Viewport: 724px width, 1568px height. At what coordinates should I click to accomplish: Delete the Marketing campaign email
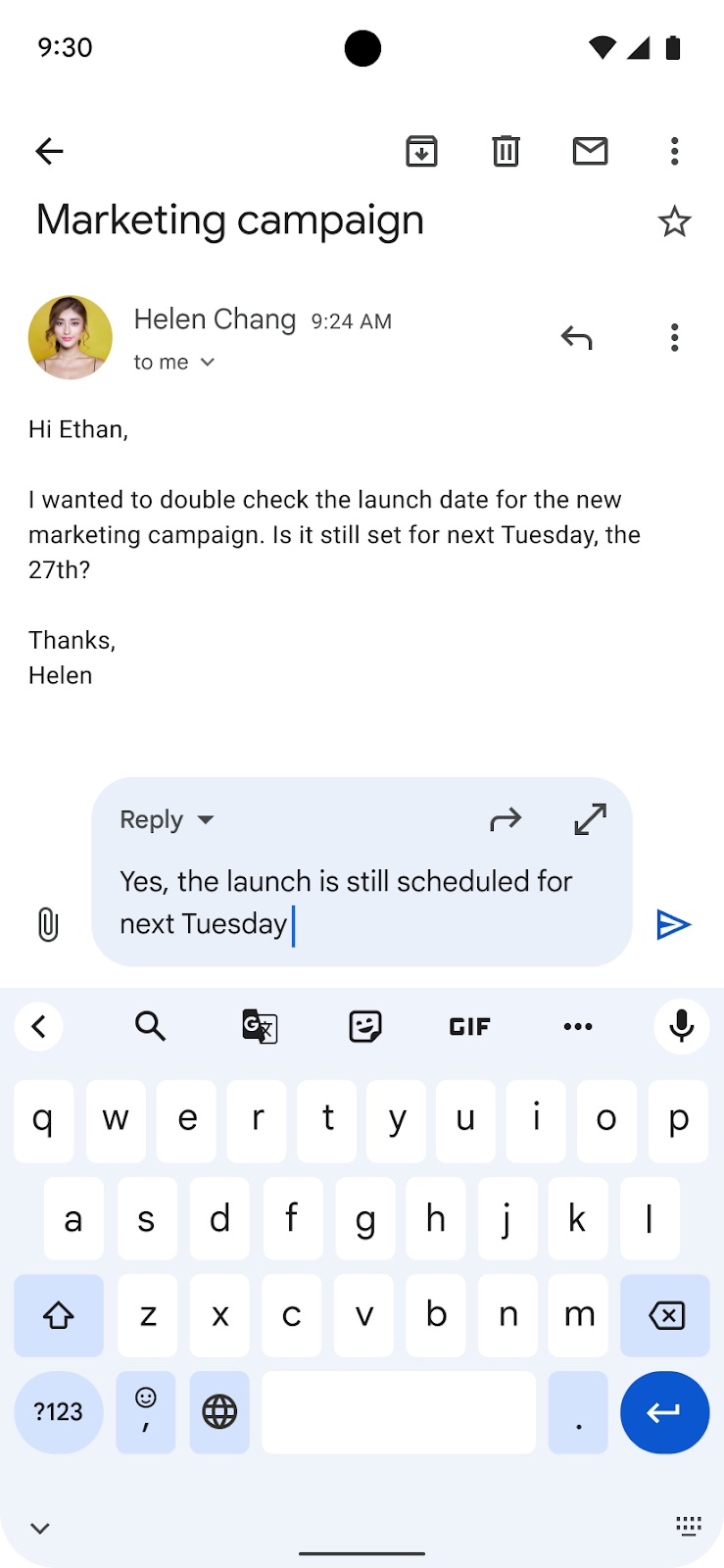(x=506, y=151)
